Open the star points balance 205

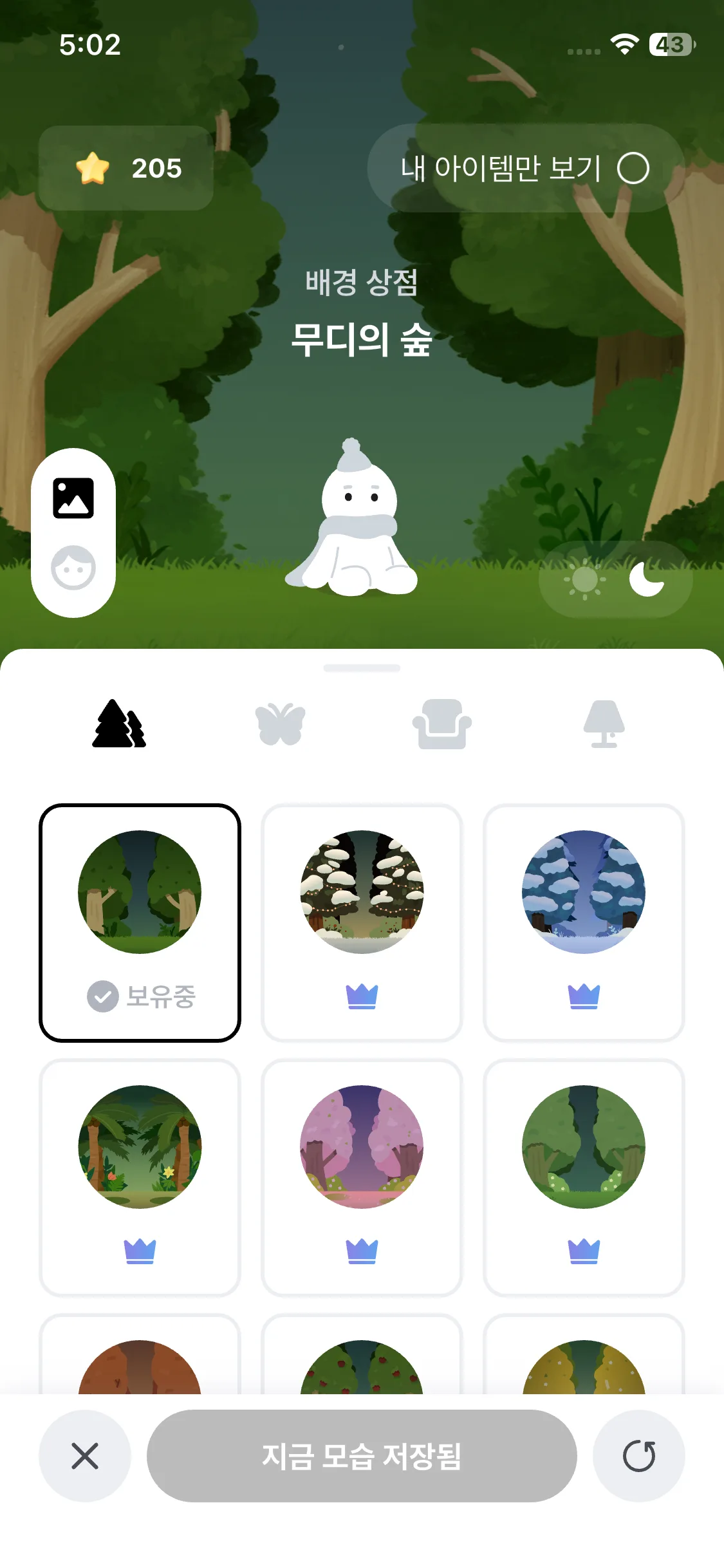point(127,169)
